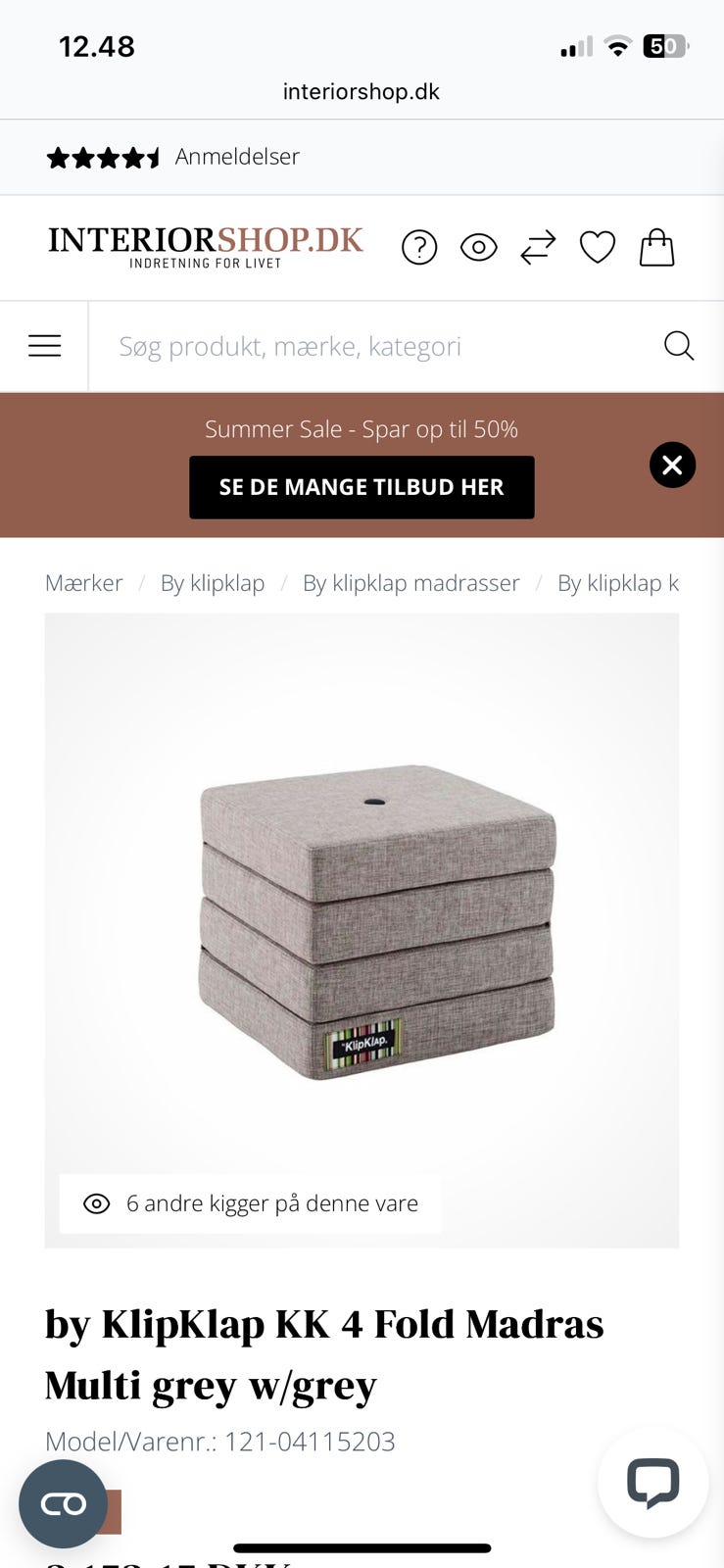Dismiss the Summer Sale banner

672,465
